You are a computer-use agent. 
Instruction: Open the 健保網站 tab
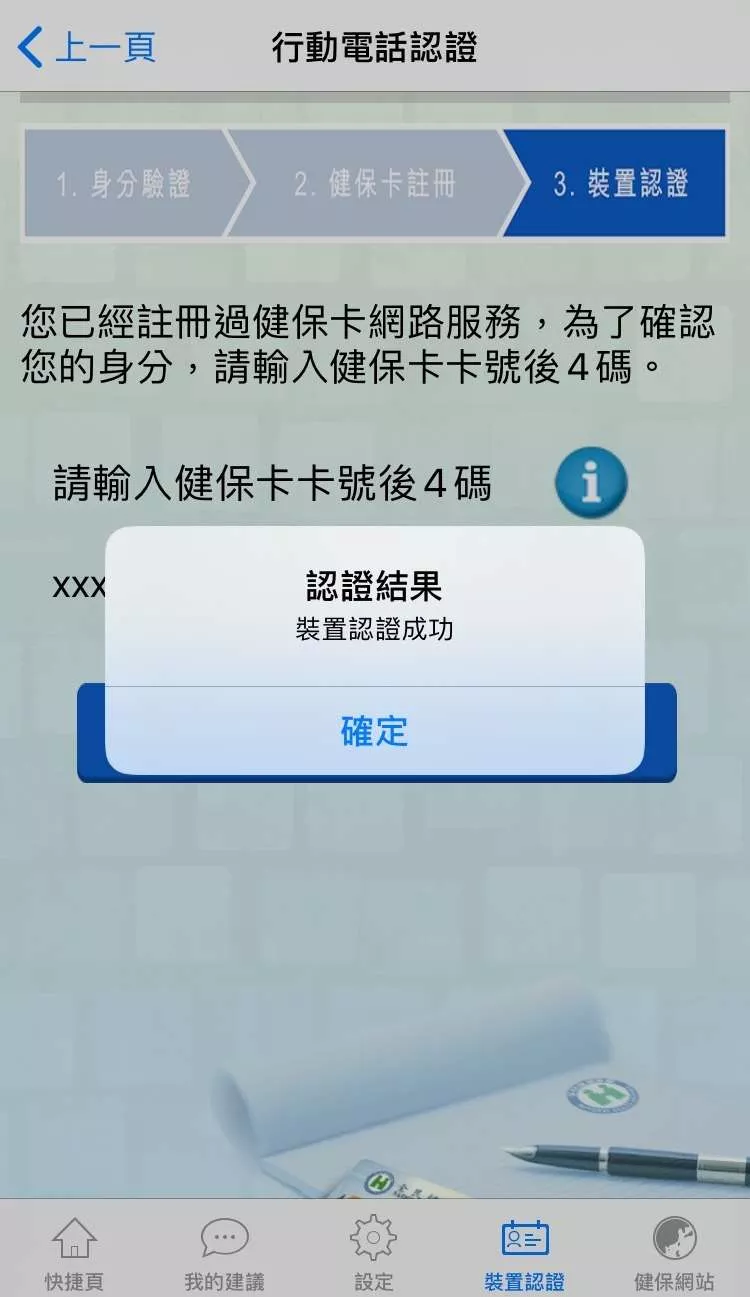point(674,1251)
